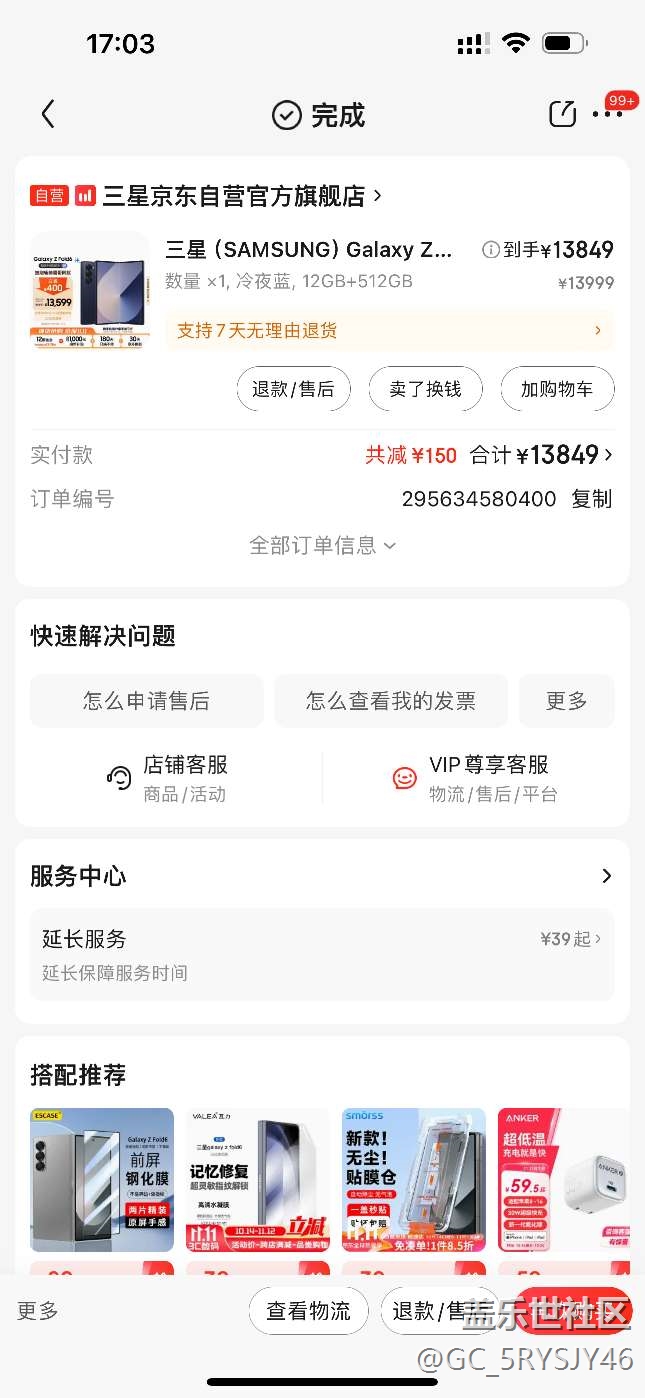
Task: Open the ANKER charger recommendation
Action: [564, 1180]
